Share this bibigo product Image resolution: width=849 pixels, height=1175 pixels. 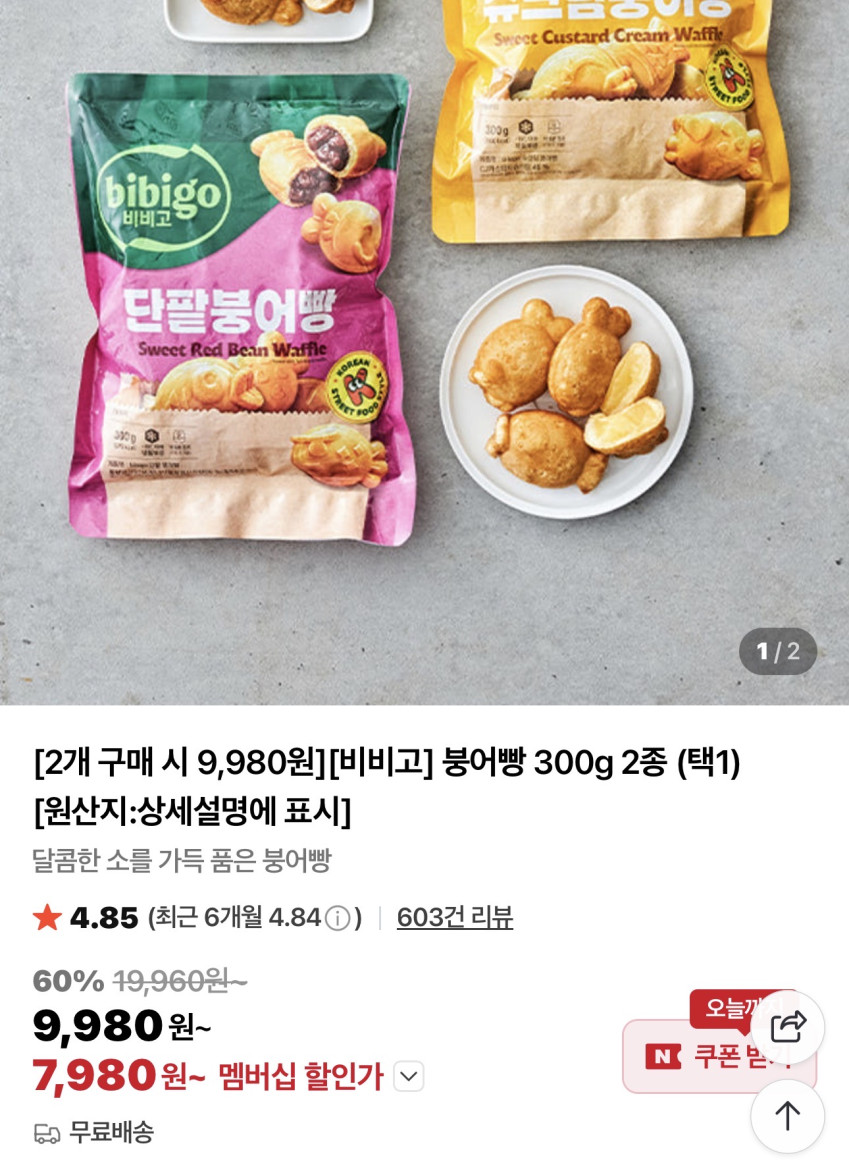click(788, 1026)
